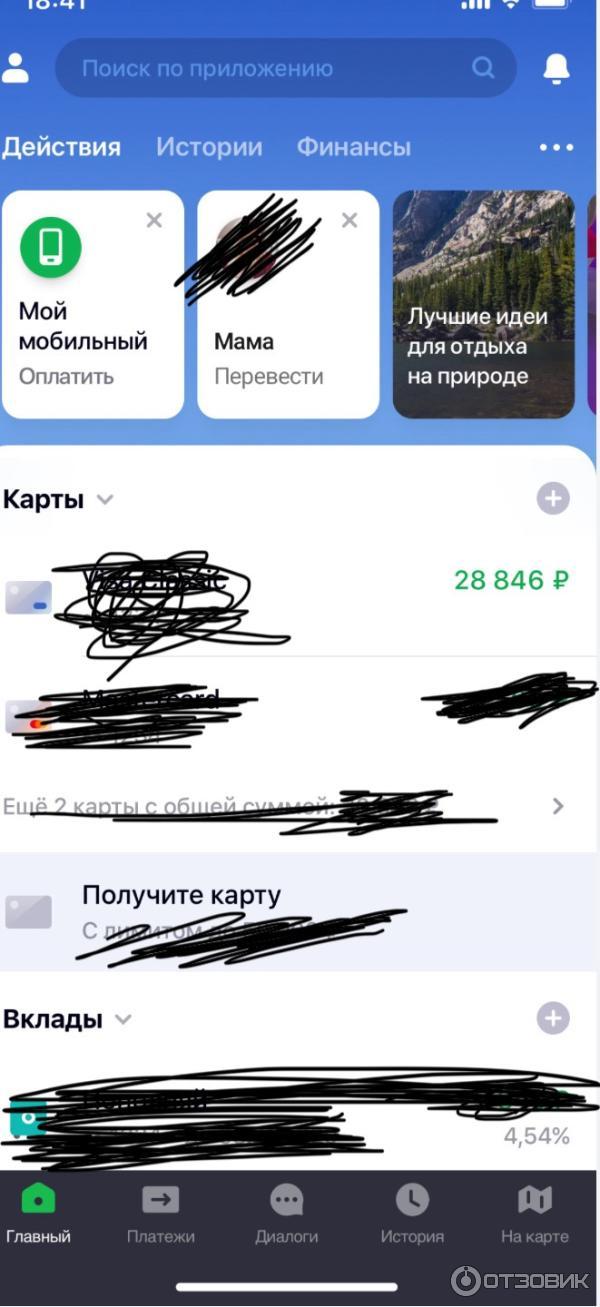600x1307 pixels.
Task: Open the Получите карту offer
Action: click(300, 910)
